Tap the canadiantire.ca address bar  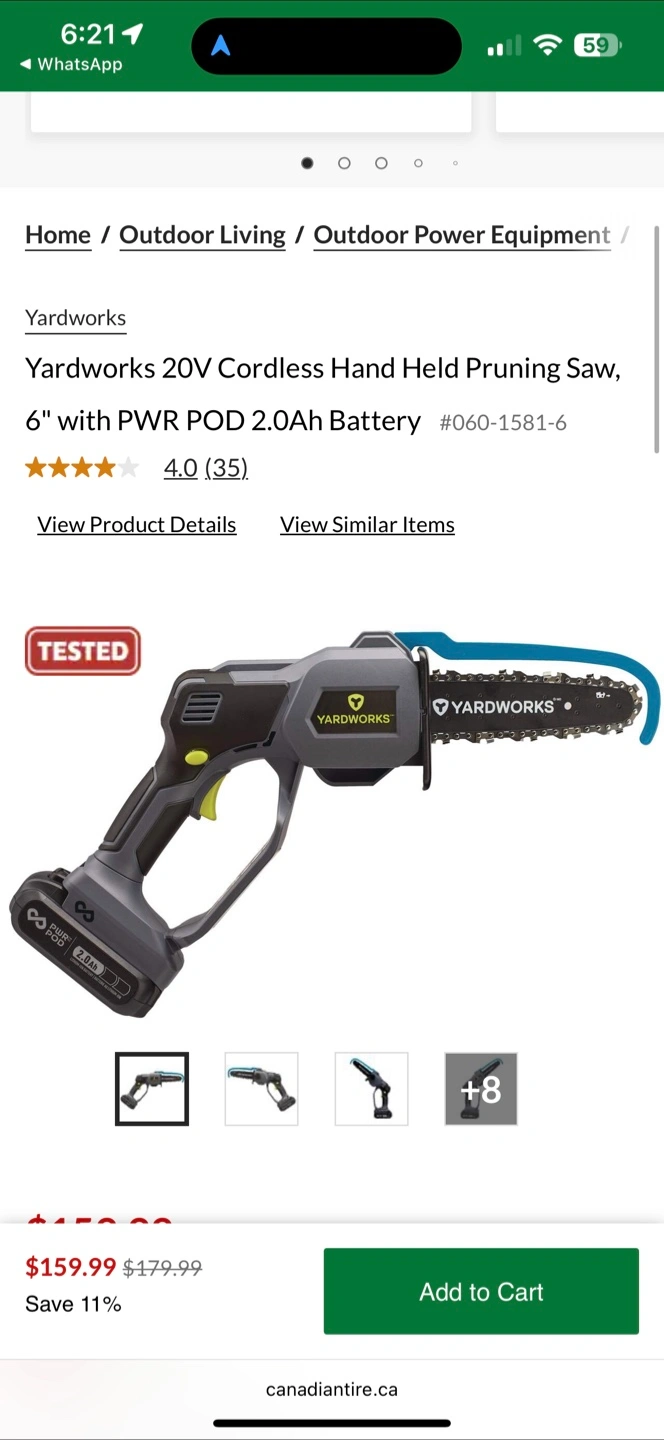[332, 1389]
